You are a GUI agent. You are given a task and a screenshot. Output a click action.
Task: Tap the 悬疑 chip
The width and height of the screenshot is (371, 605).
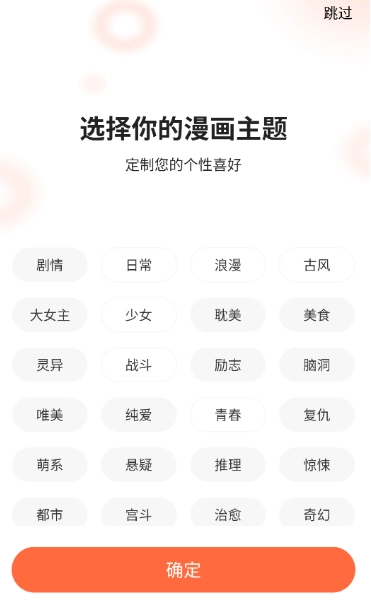139,465
